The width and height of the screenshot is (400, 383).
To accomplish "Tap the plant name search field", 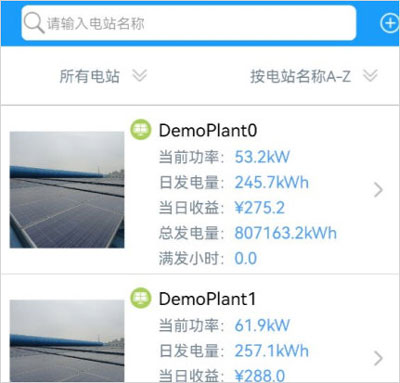I will (x=189, y=23).
